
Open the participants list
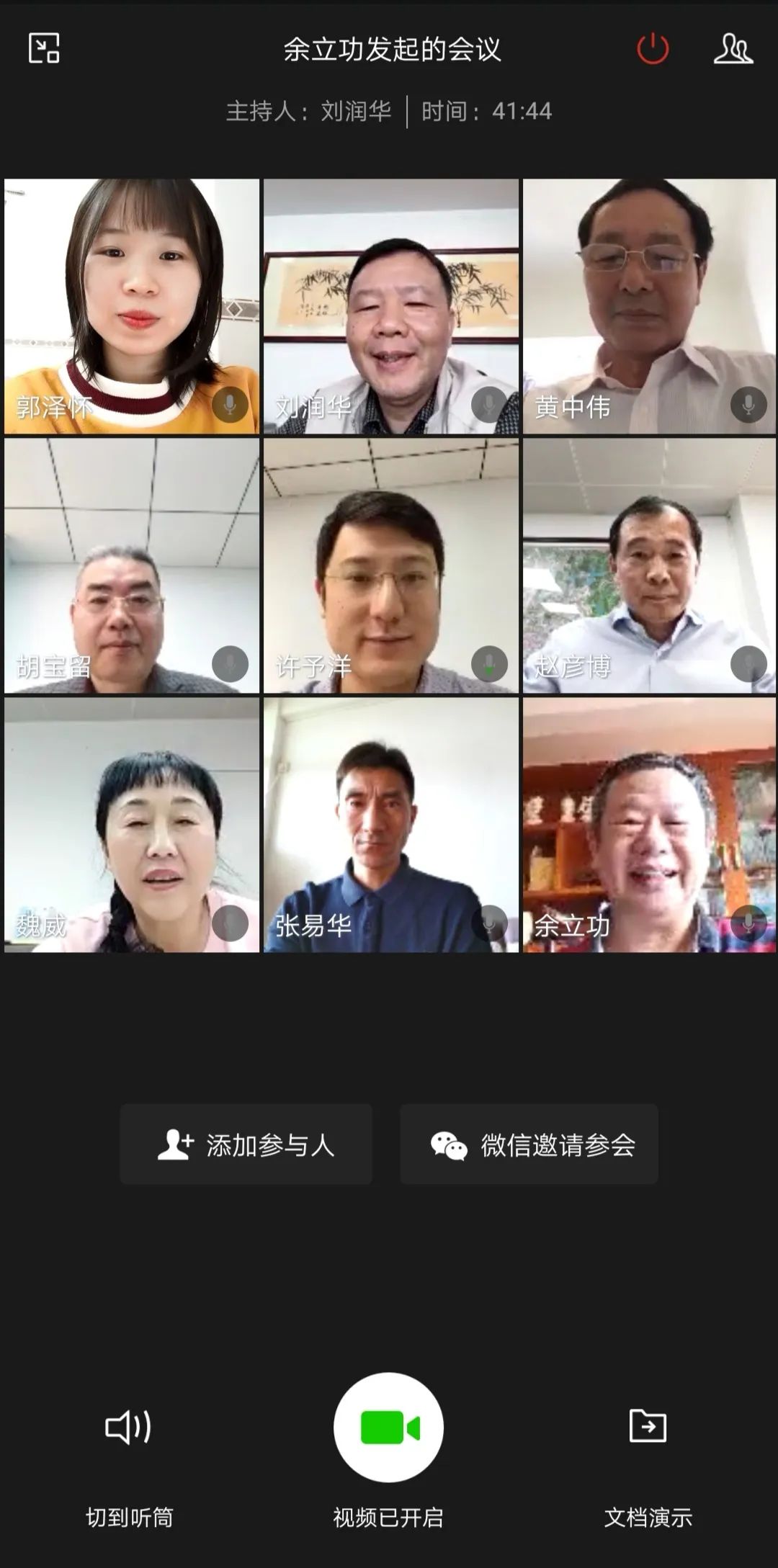coord(733,49)
